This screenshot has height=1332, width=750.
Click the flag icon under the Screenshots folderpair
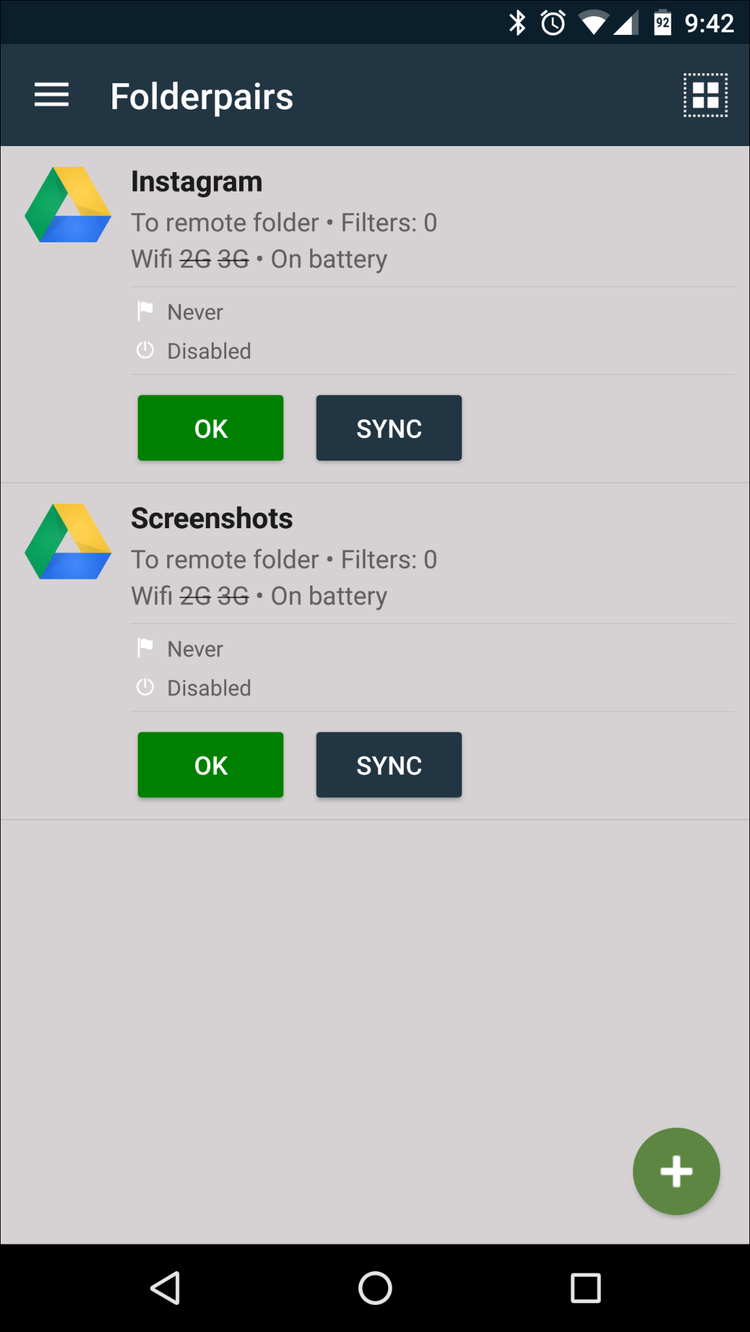(x=143, y=648)
